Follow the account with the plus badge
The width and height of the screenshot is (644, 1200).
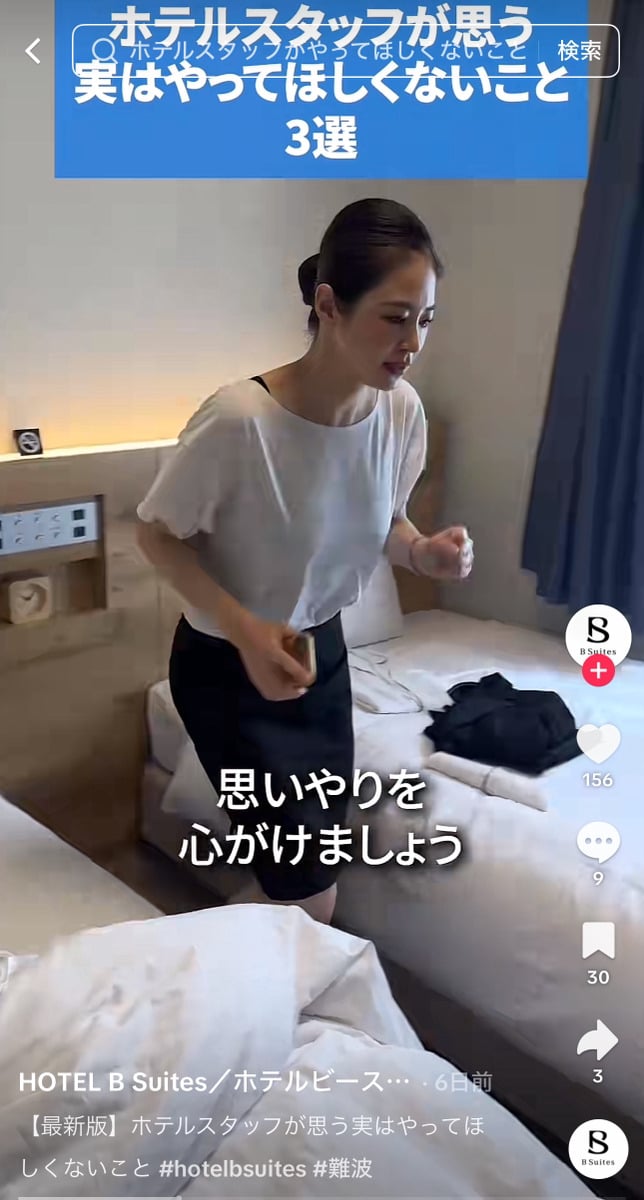598,671
